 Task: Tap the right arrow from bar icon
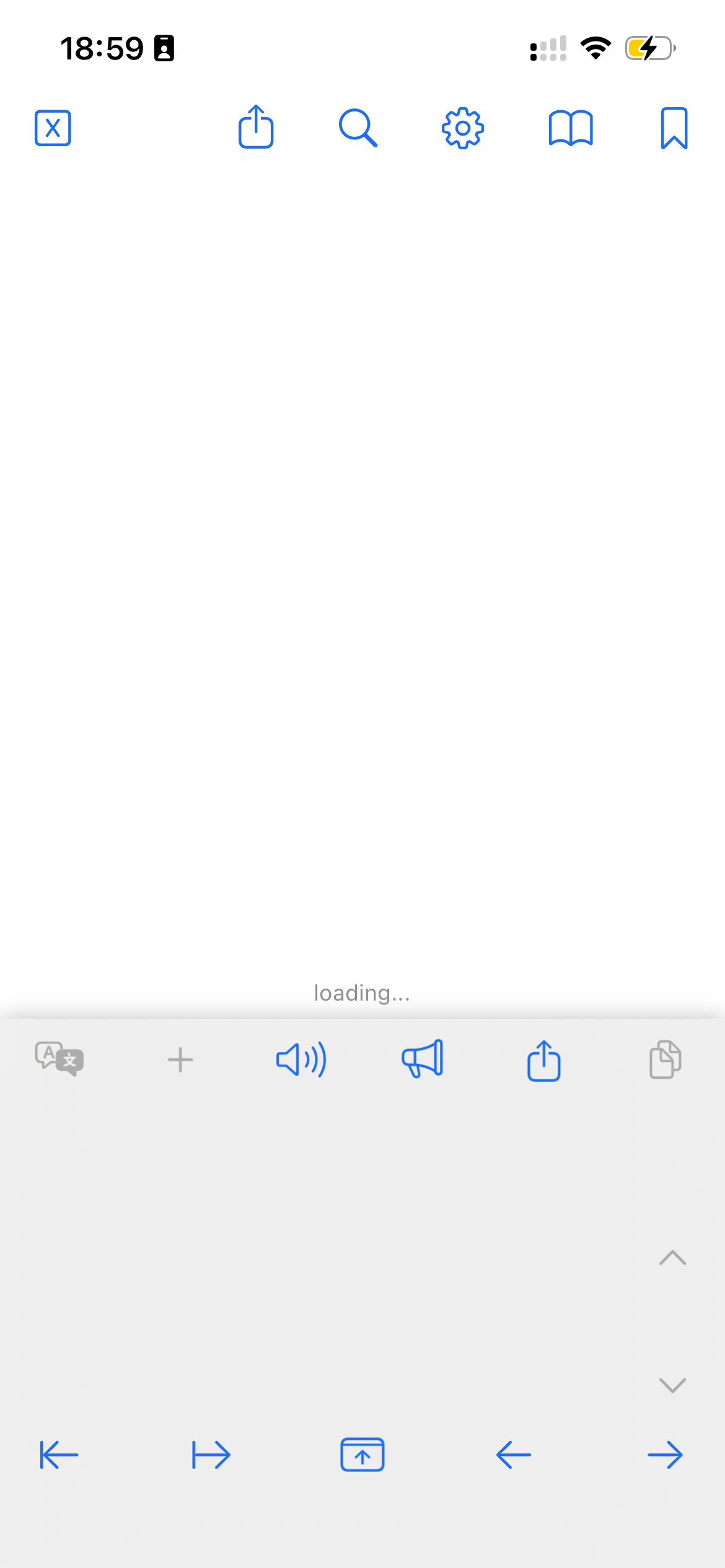[211, 1455]
